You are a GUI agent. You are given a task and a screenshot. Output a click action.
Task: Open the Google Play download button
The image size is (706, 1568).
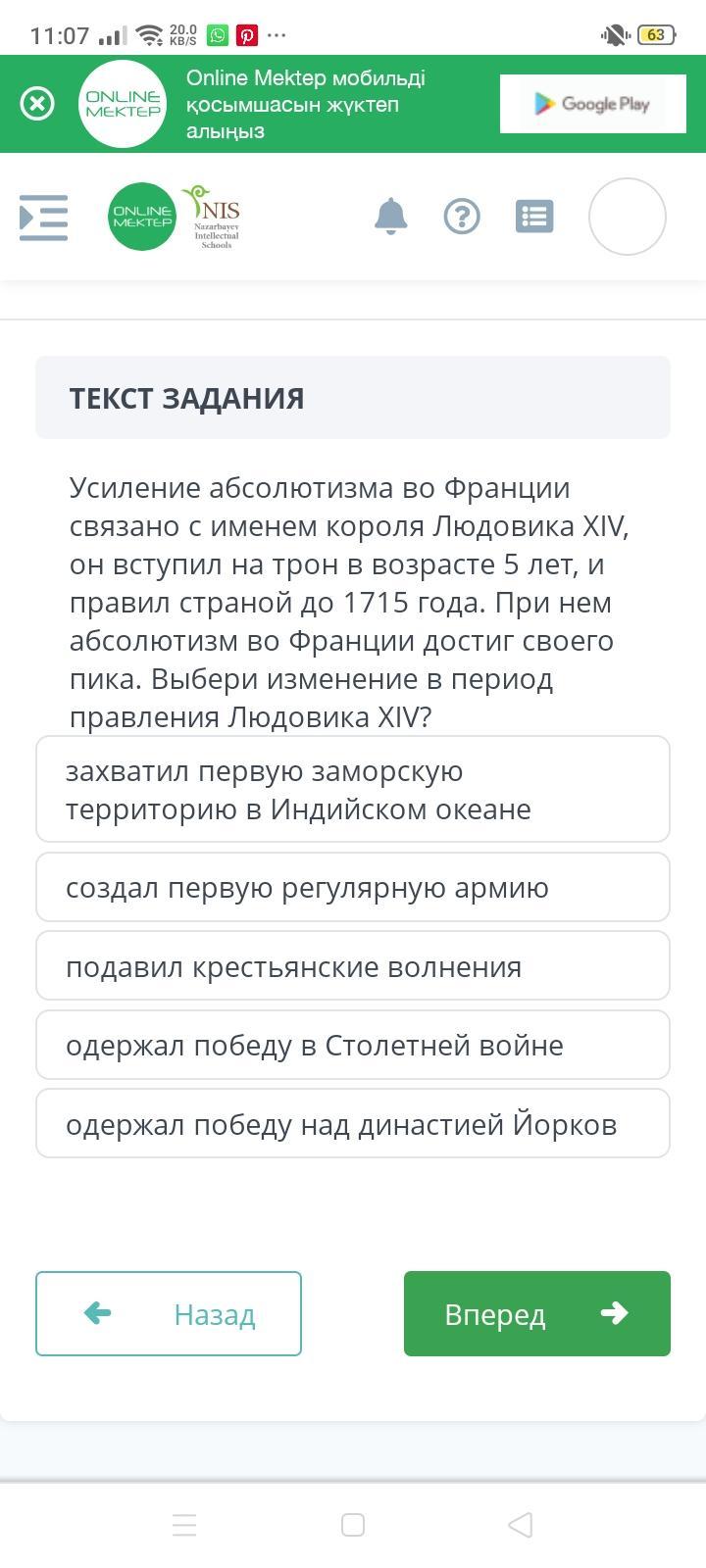pos(590,104)
